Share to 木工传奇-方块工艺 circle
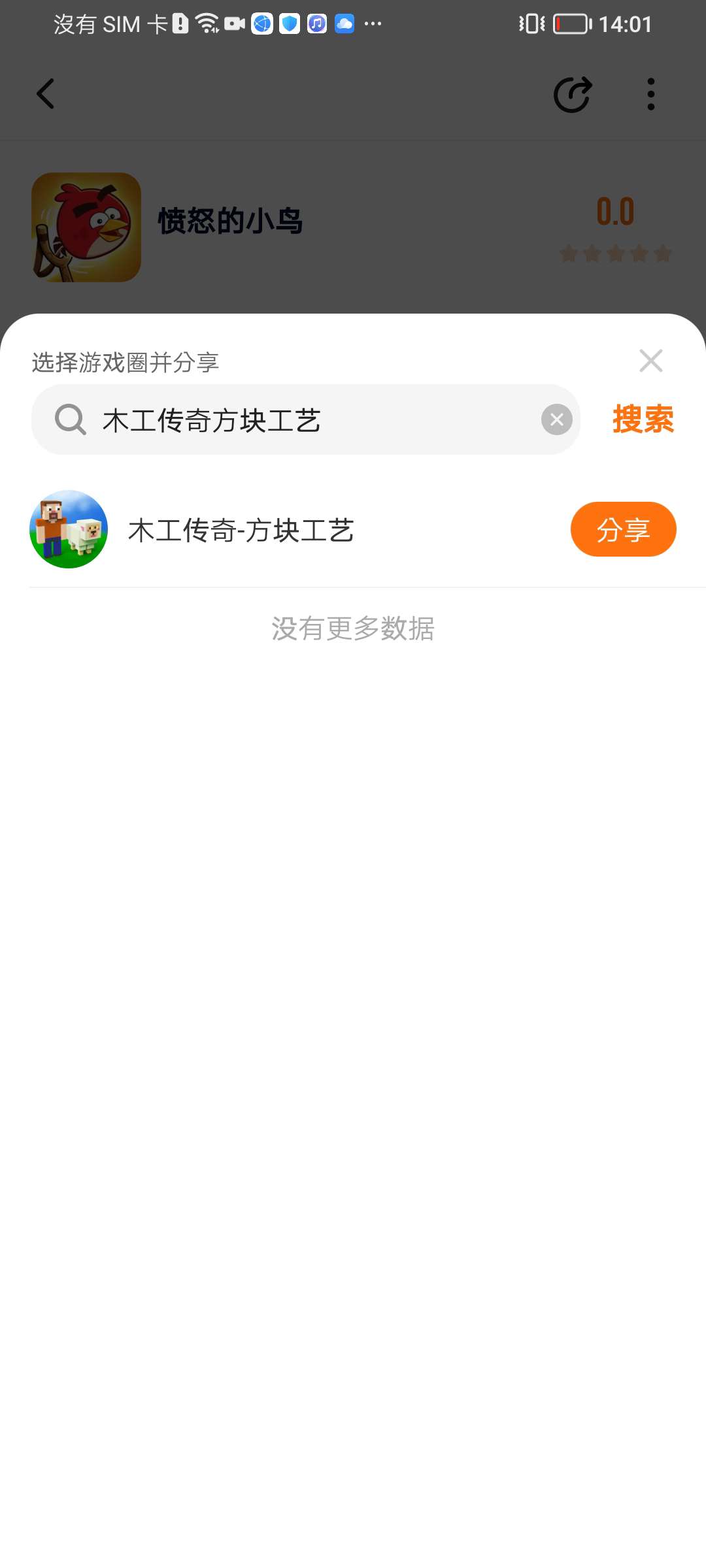706x1568 pixels. [623, 529]
